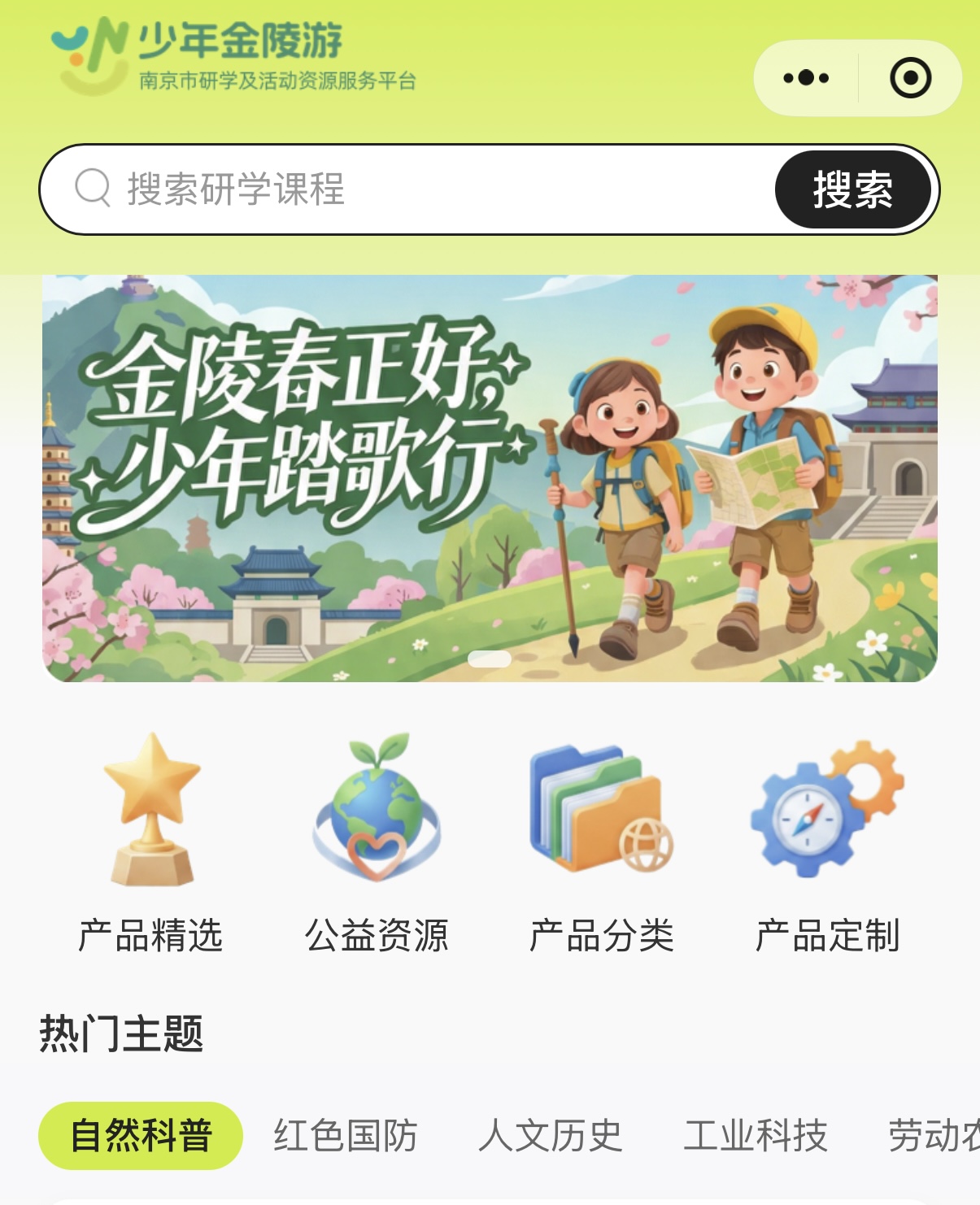Switch to the 红色国防 theme tab
The height and width of the screenshot is (1205, 980).
coord(346,1136)
